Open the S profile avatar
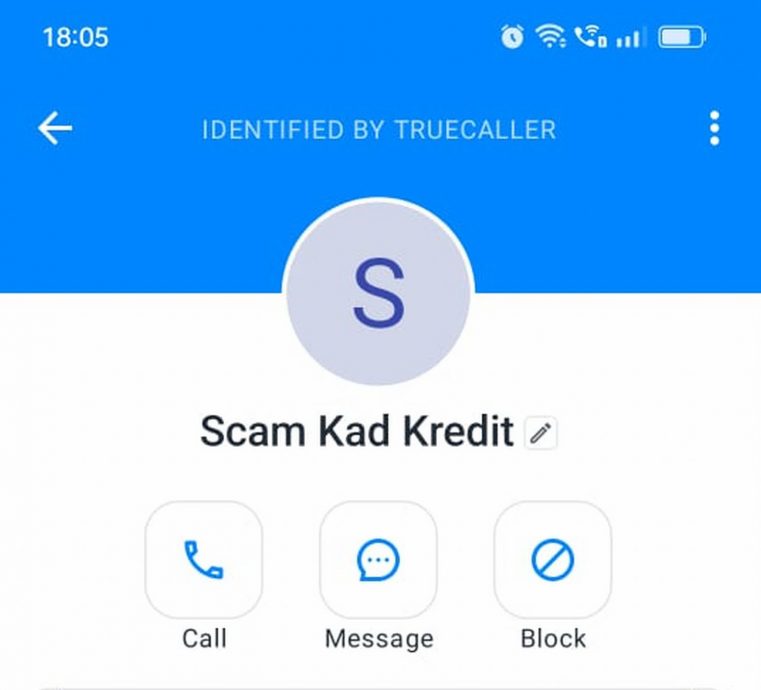The image size is (761, 690). [379, 293]
